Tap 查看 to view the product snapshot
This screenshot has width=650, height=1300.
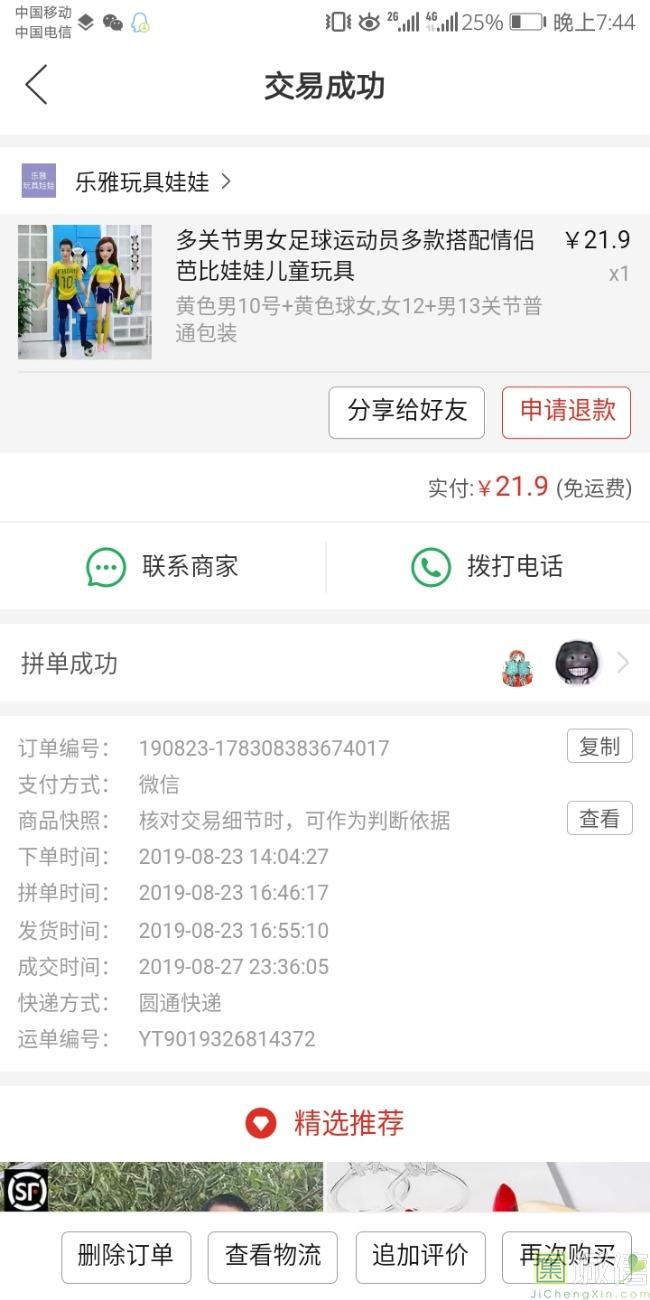tap(599, 819)
